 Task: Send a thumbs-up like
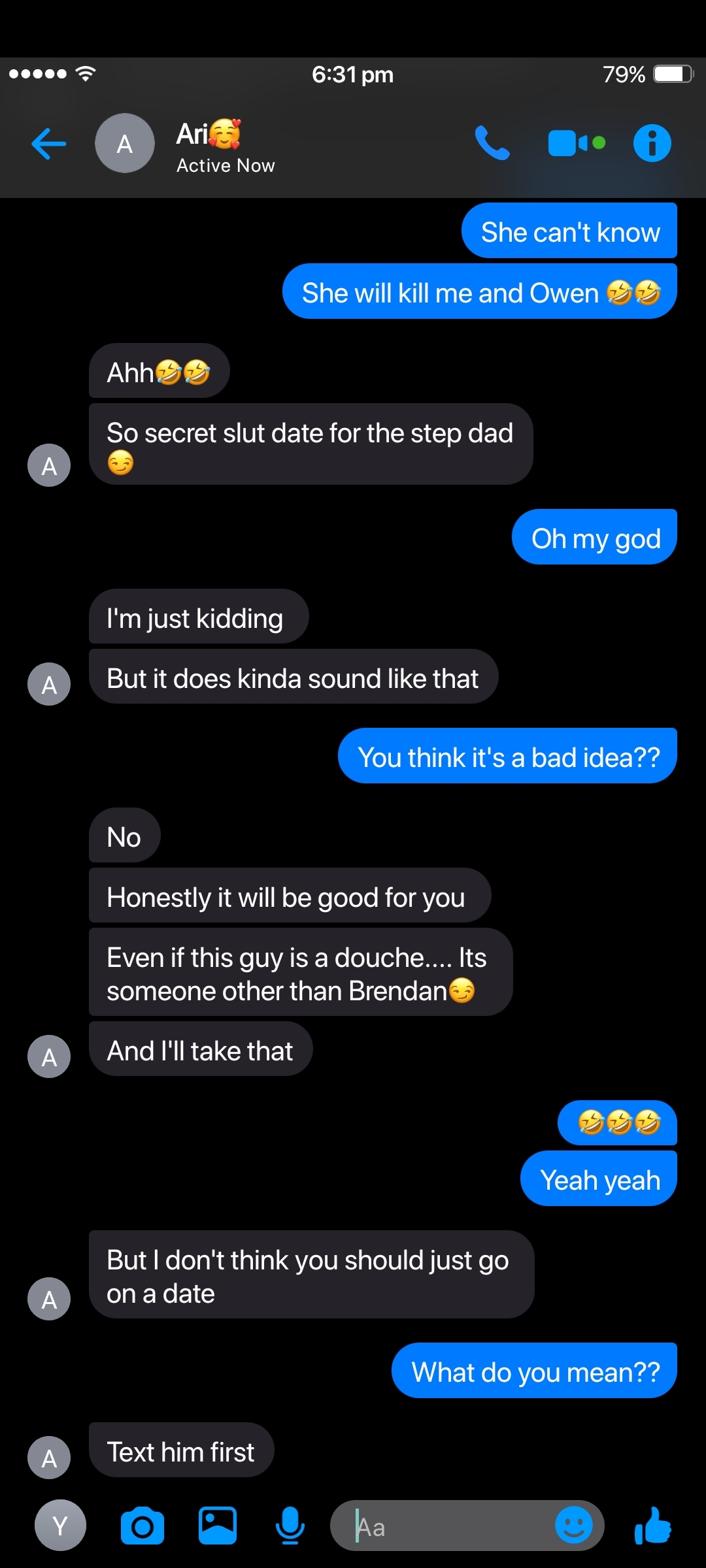click(653, 1526)
